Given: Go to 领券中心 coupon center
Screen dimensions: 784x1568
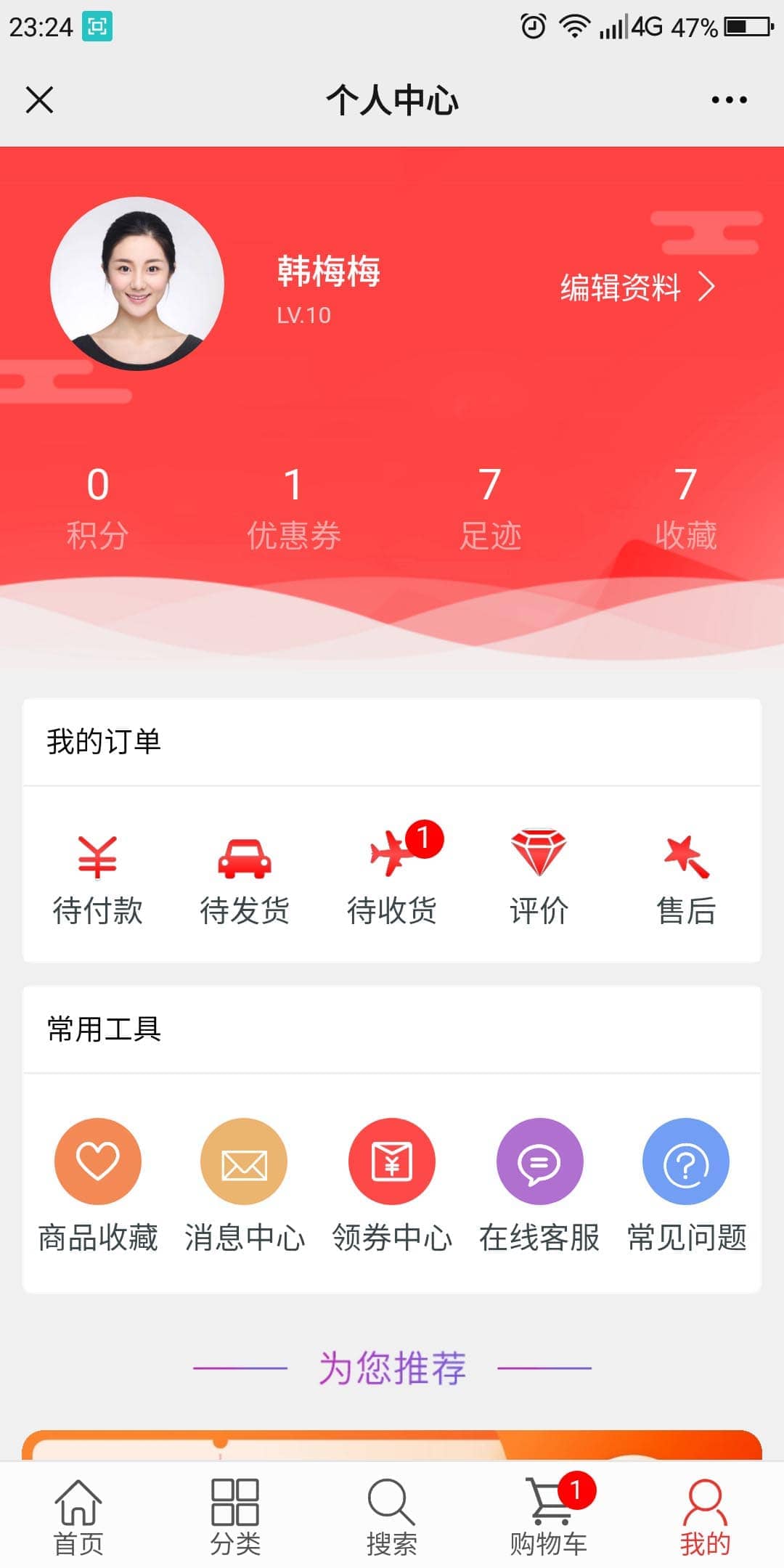Looking at the screenshot, I should click(392, 1185).
